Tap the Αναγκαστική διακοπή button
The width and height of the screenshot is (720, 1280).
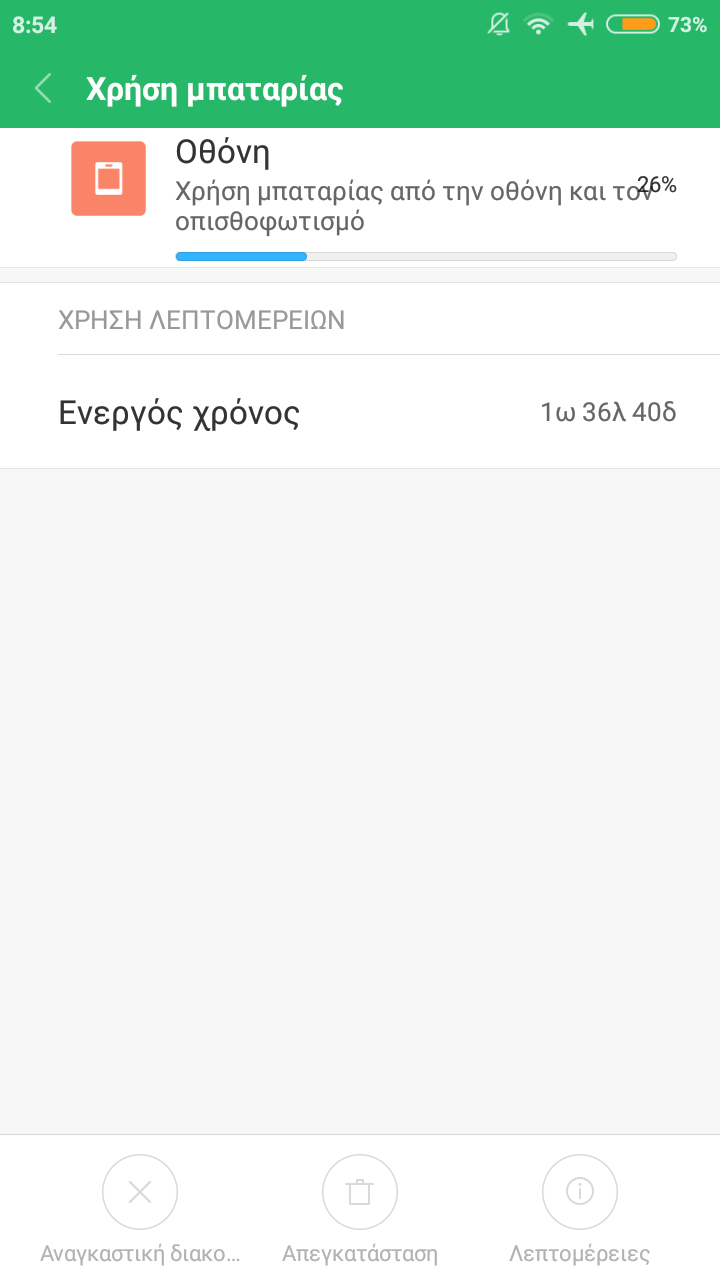pyautogui.click(x=140, y=1192)
